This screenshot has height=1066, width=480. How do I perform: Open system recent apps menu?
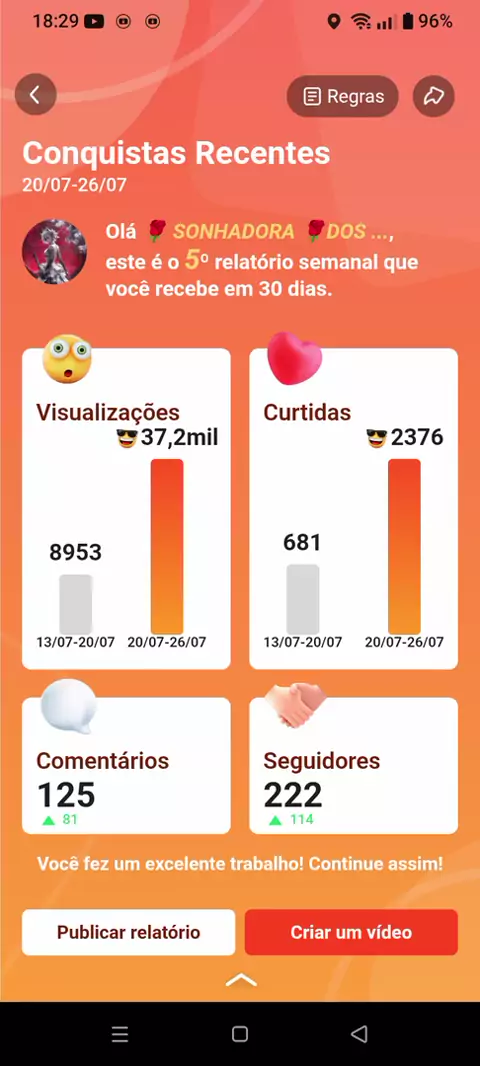coord(120,1034)
